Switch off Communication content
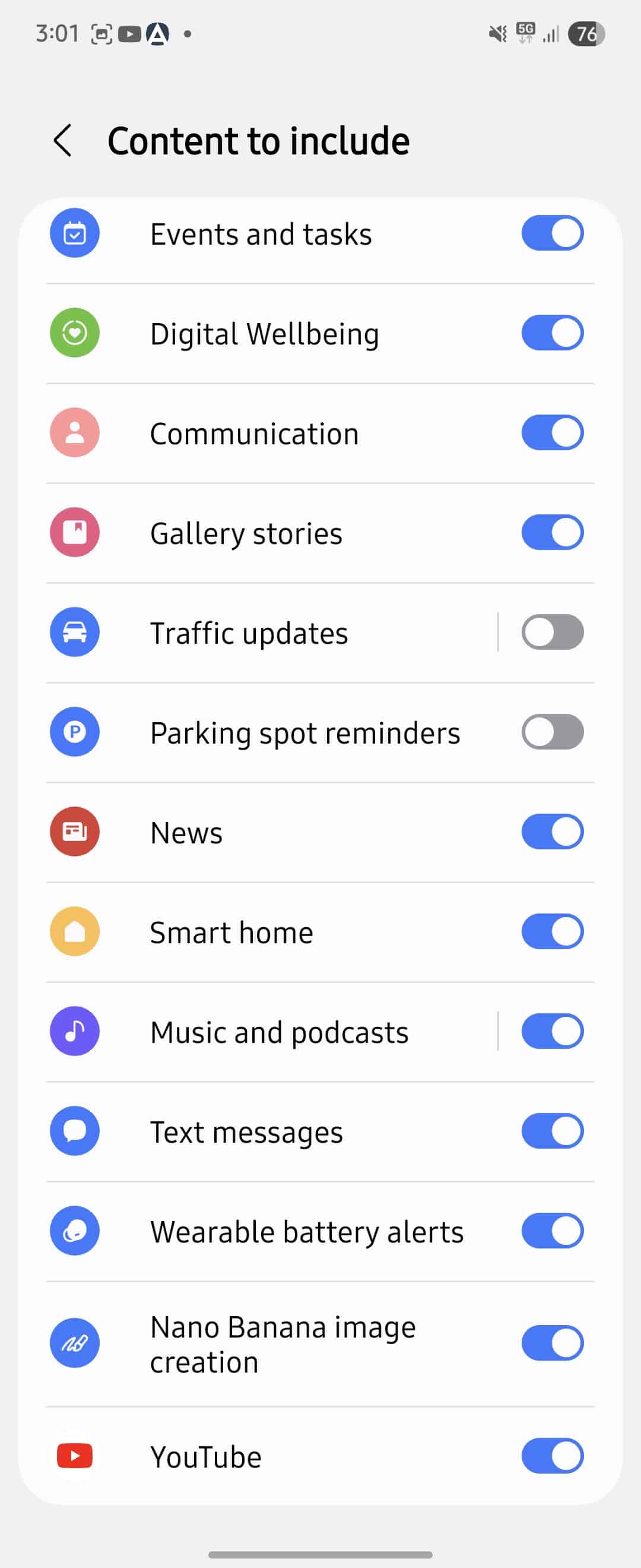 click(551, 433)
